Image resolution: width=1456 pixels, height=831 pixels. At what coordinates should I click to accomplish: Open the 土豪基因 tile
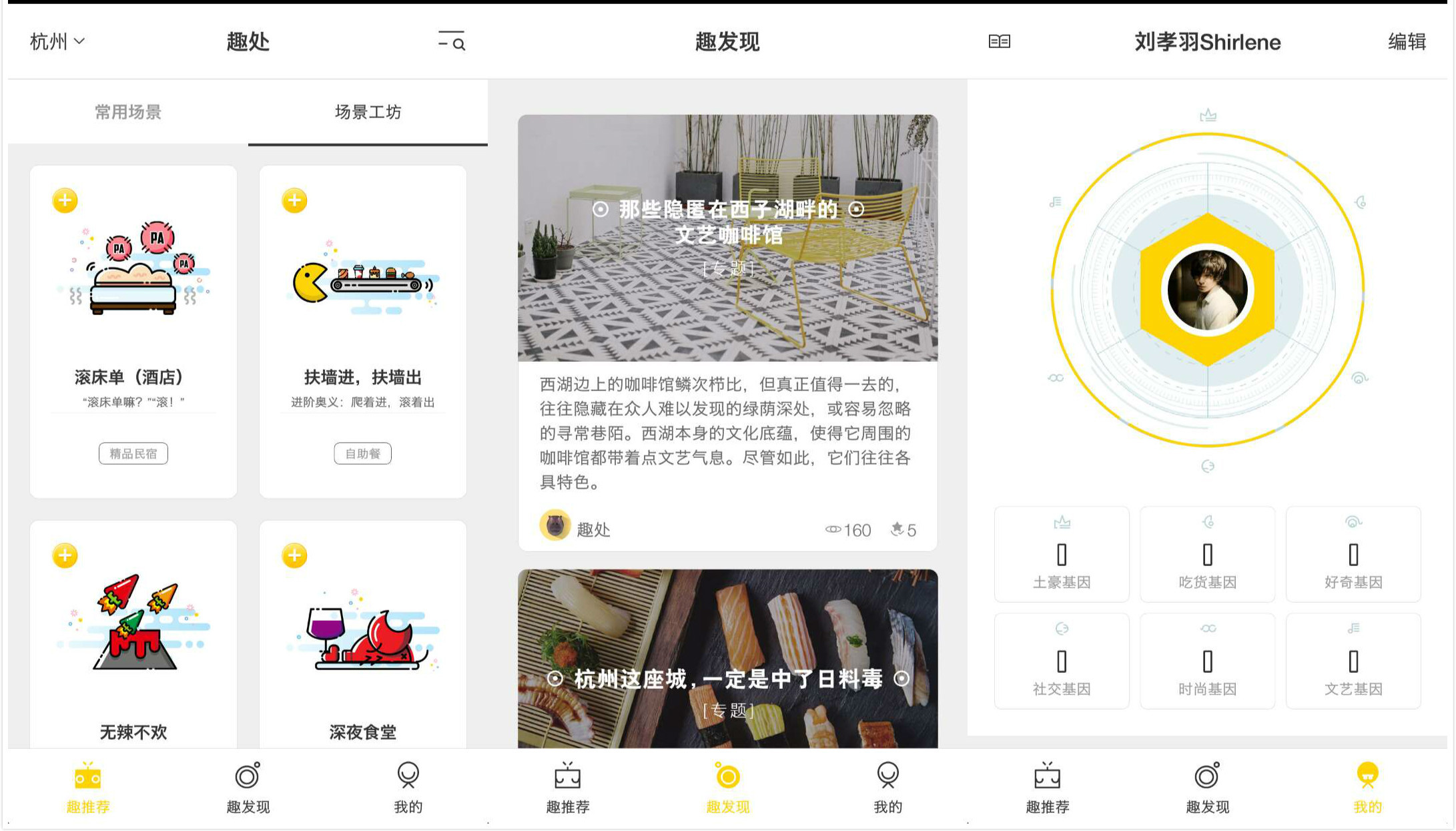pos(1062,554)
